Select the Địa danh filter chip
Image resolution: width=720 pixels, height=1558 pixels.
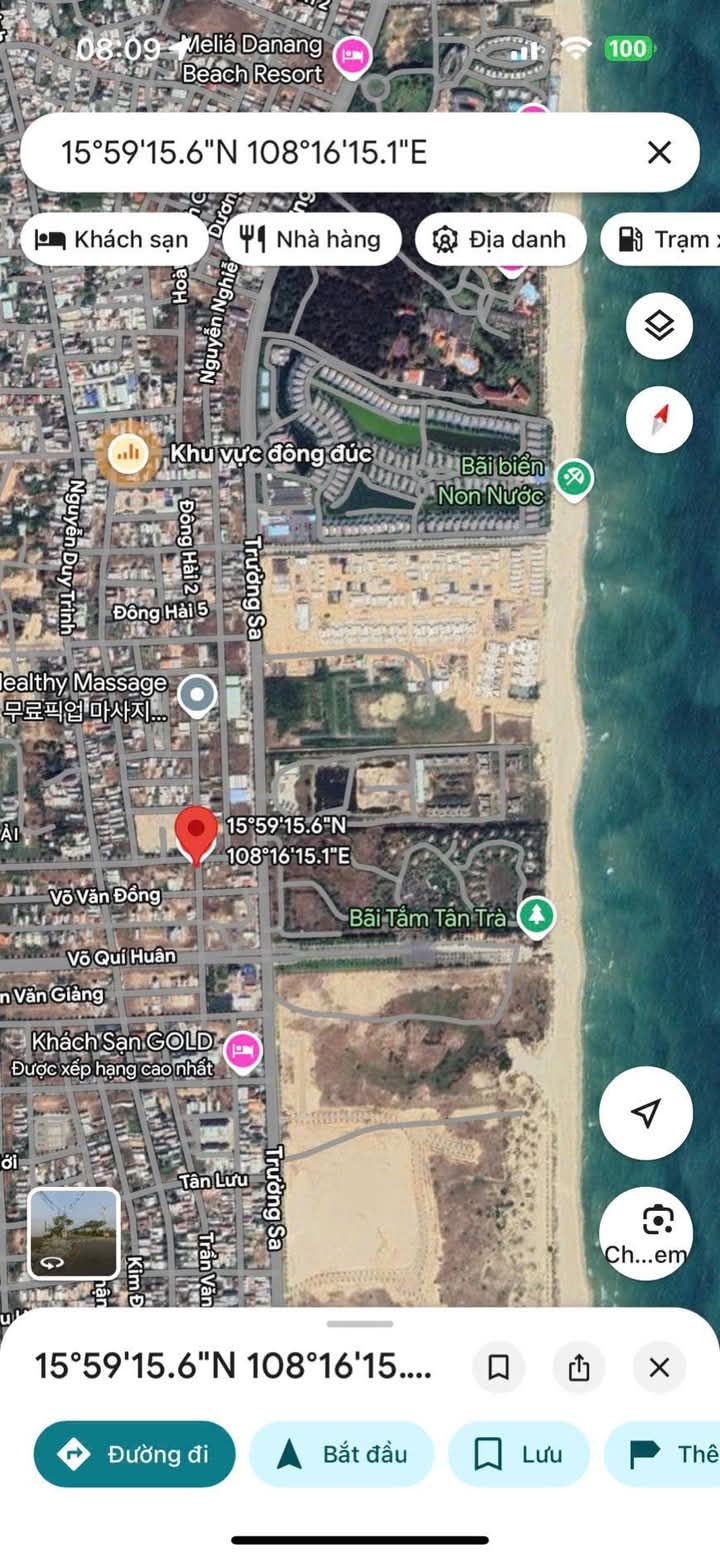point(500,240)
